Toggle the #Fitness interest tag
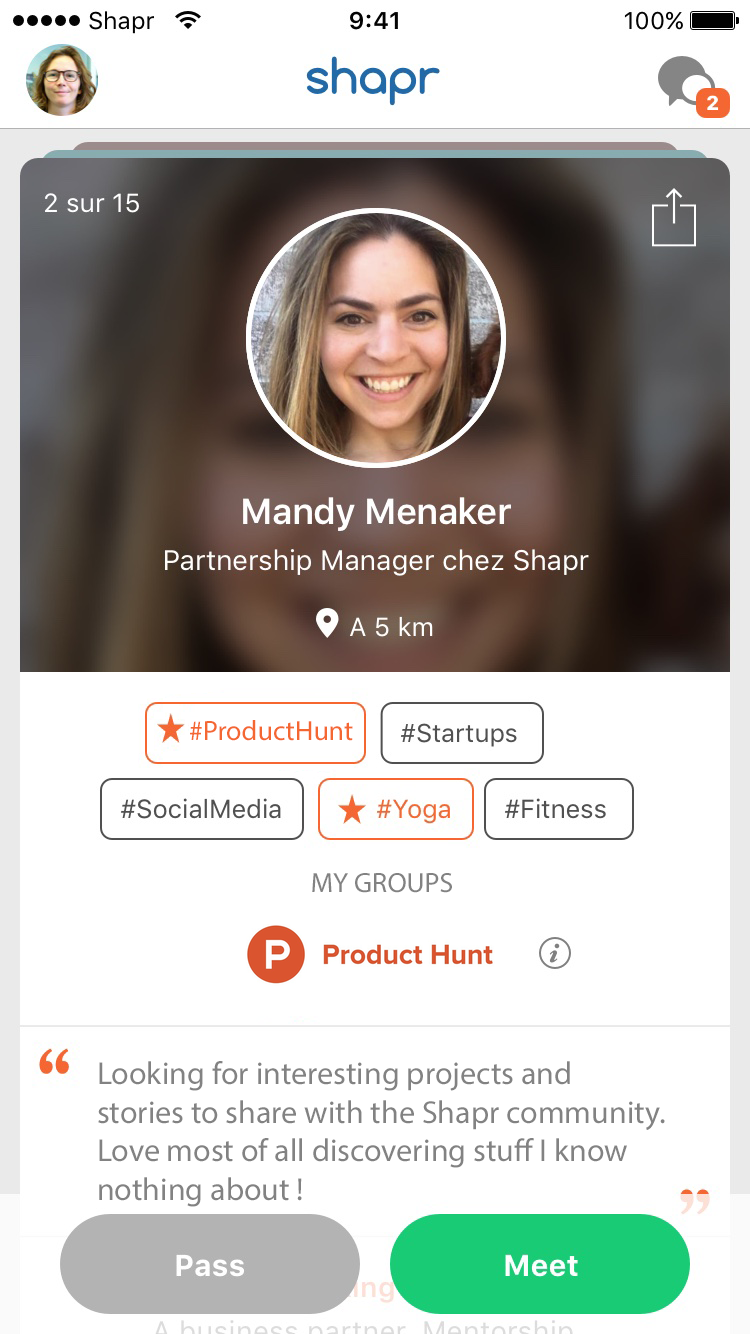Screen dimensions: 750x1334 (x=558, y=808)
